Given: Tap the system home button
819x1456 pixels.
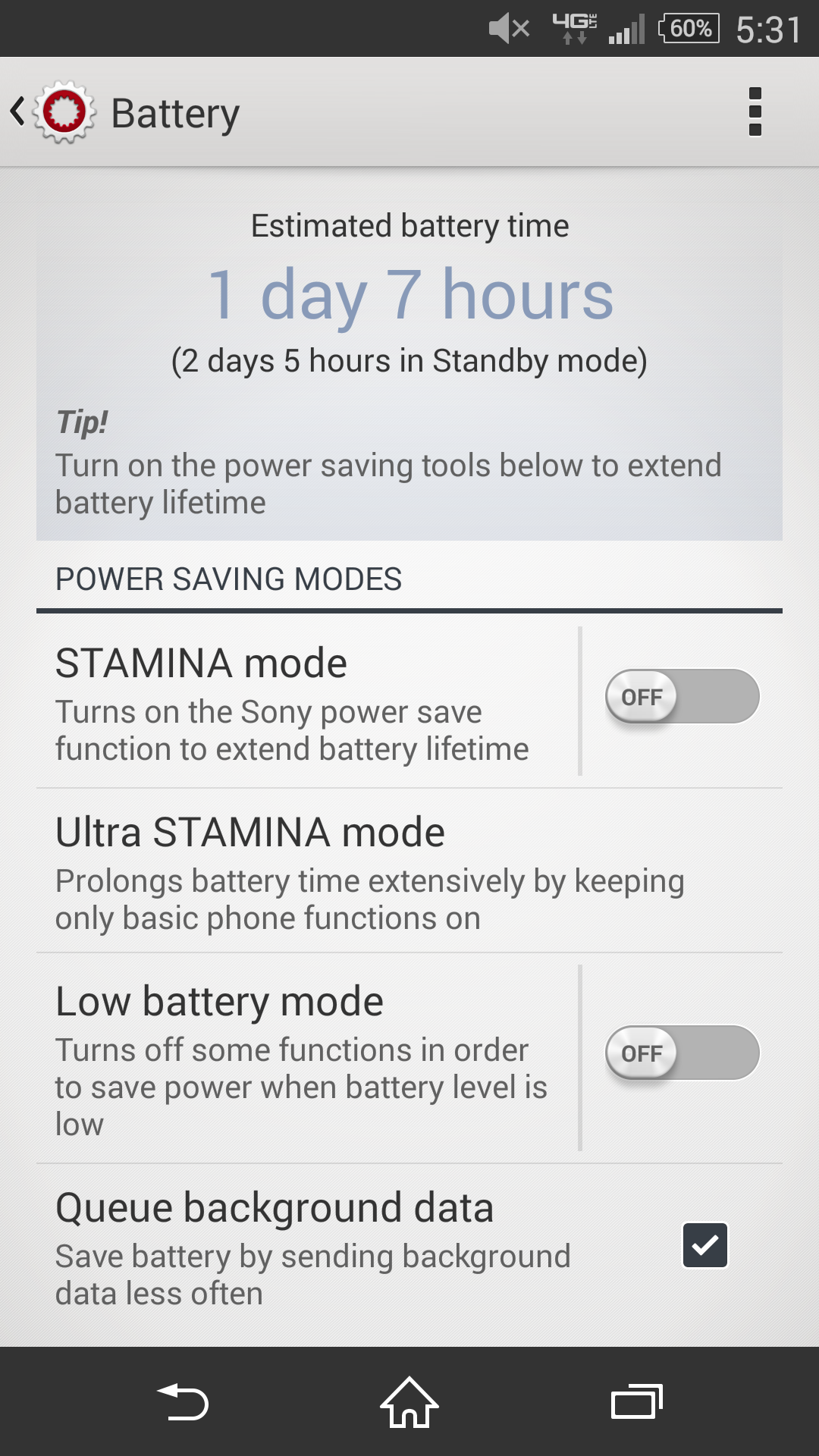Looking at the screenshot, I should coord(409,1402).
